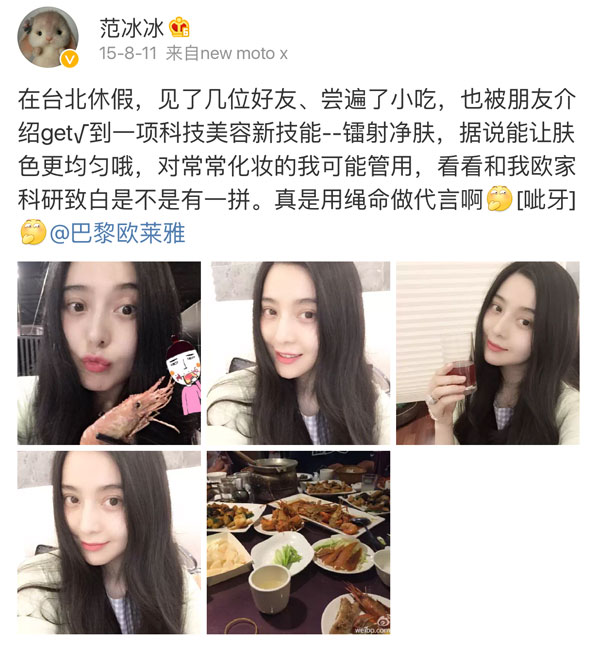Viewport: 600px width, 647px height.
Task: Open the @巴黎欧莱雅 mention link
Action: click(x=117, y=233)
